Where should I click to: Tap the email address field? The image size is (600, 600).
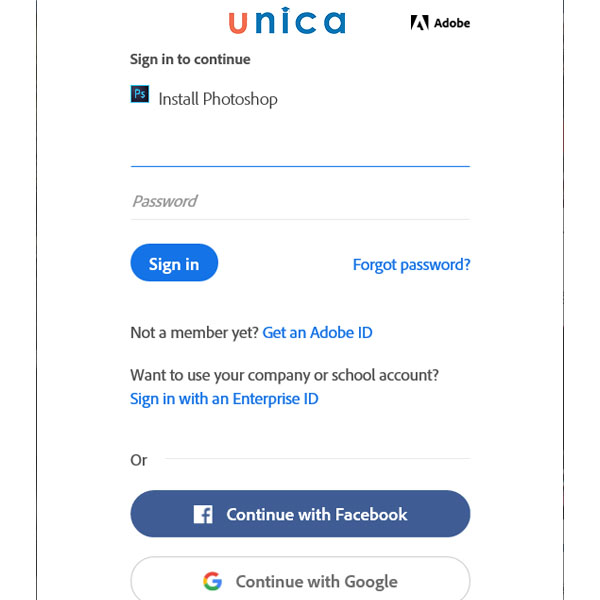(299, 148)
